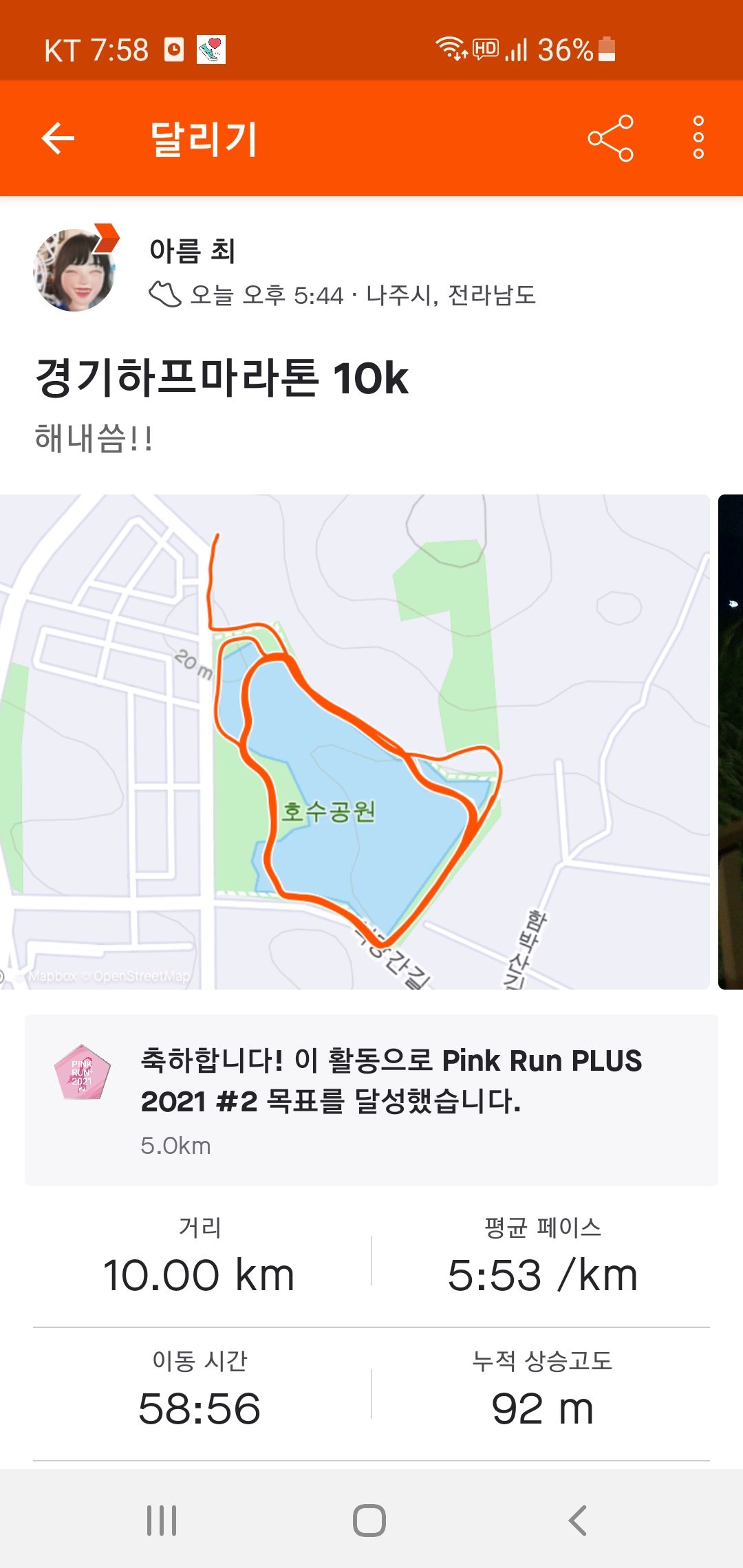This screenshot has height=1568, width=743.
Task: Open the lake park route map
Action: [x=354, y=741]
